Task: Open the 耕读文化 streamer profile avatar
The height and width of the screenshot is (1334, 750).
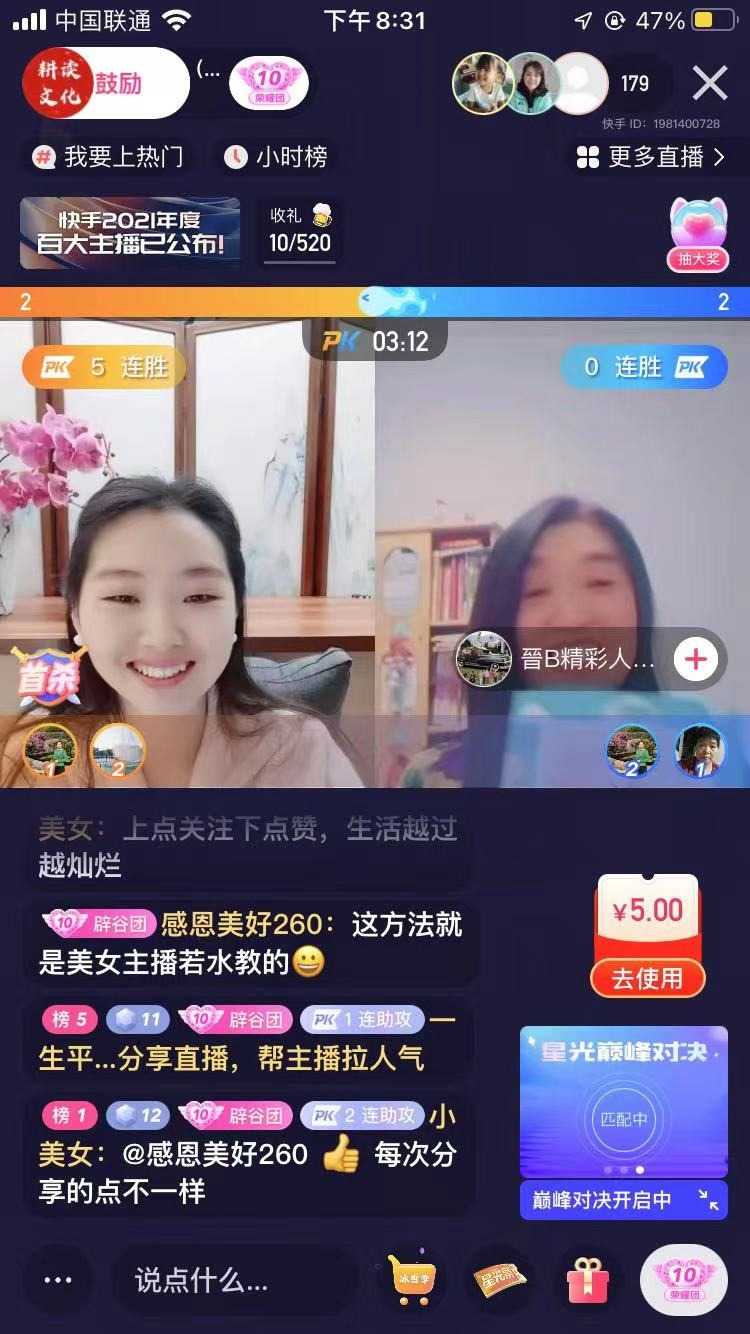Action: tap(58, 83)
